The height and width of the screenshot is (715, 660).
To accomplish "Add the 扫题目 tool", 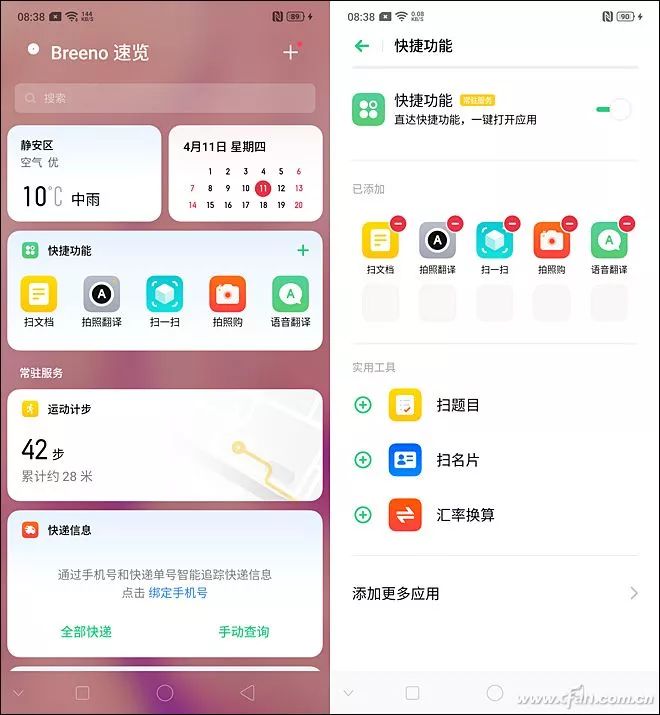I will (363, 405).
